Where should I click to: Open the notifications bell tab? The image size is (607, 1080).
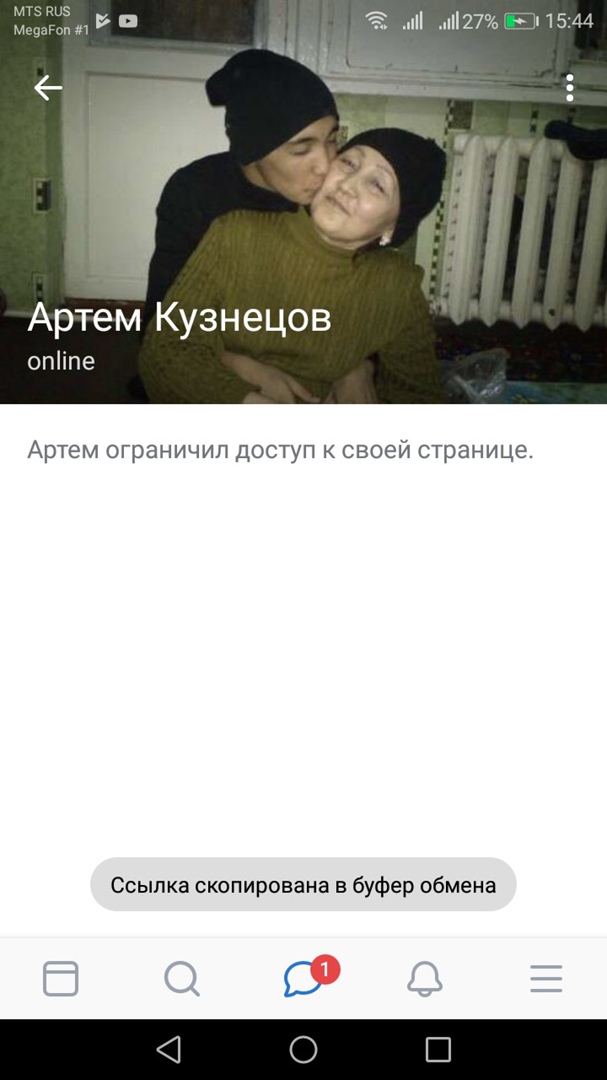tap(425, 978)
